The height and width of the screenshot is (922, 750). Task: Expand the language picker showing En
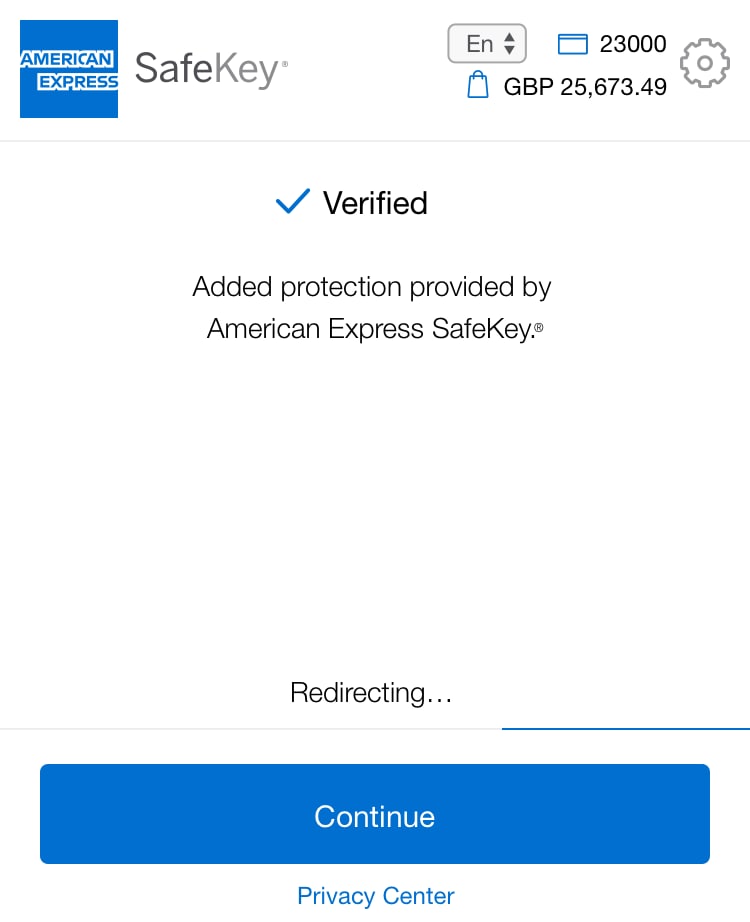(487, 43)
